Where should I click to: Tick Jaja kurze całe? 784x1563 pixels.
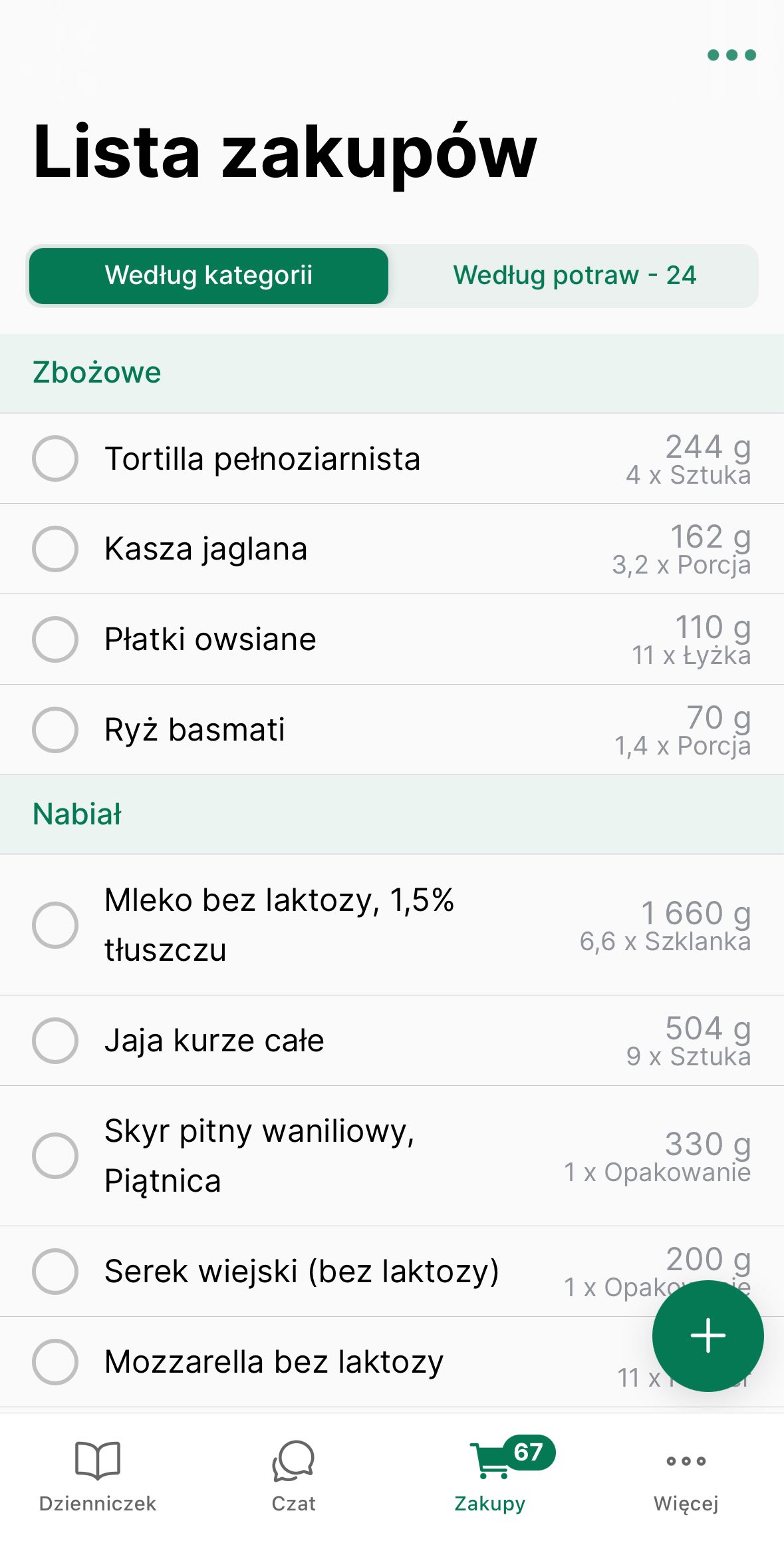(x=55, y=1041)
